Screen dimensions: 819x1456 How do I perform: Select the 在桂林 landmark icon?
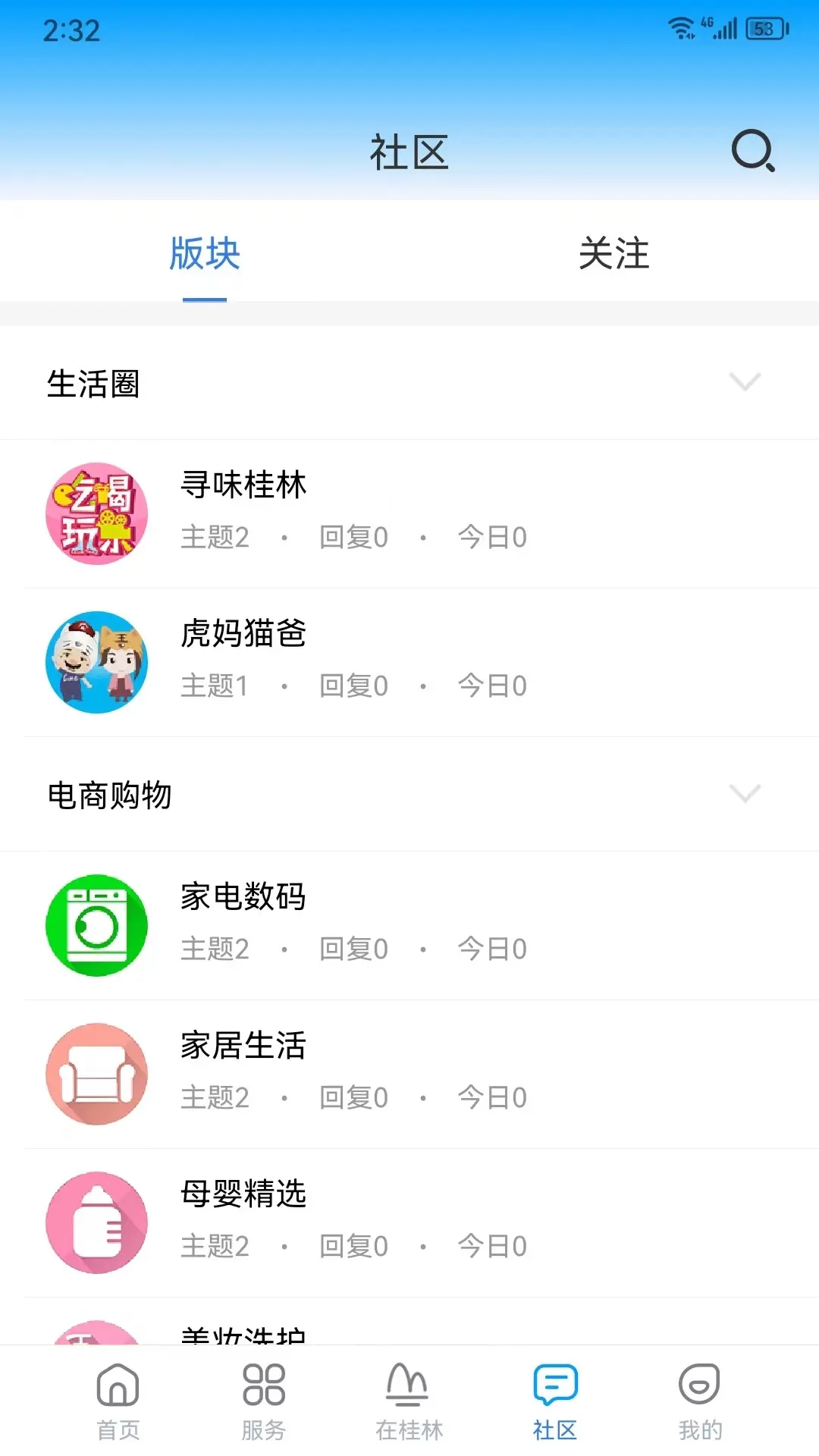click(x=409, y=1399)
